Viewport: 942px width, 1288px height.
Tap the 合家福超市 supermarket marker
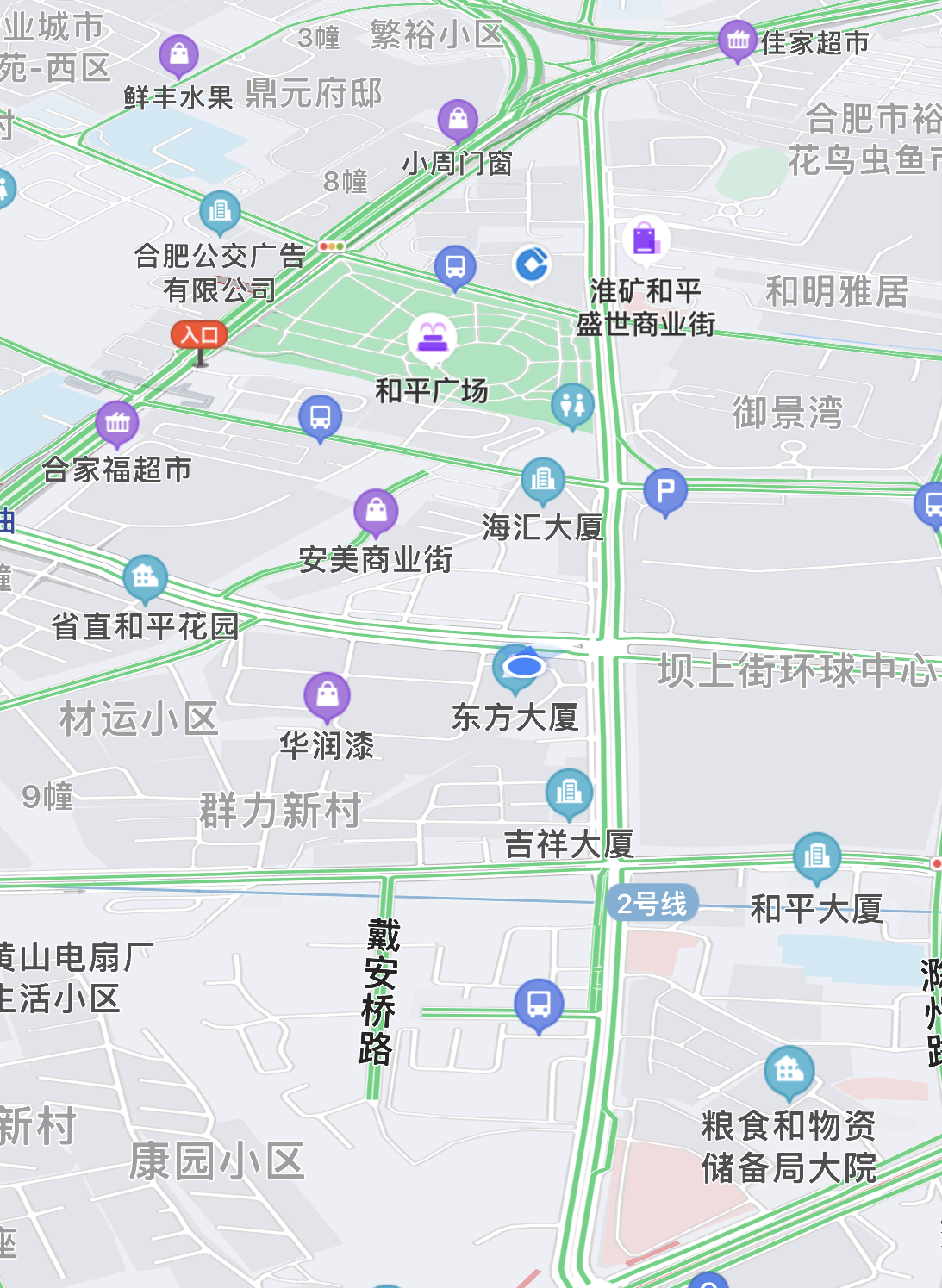[117, 423]
